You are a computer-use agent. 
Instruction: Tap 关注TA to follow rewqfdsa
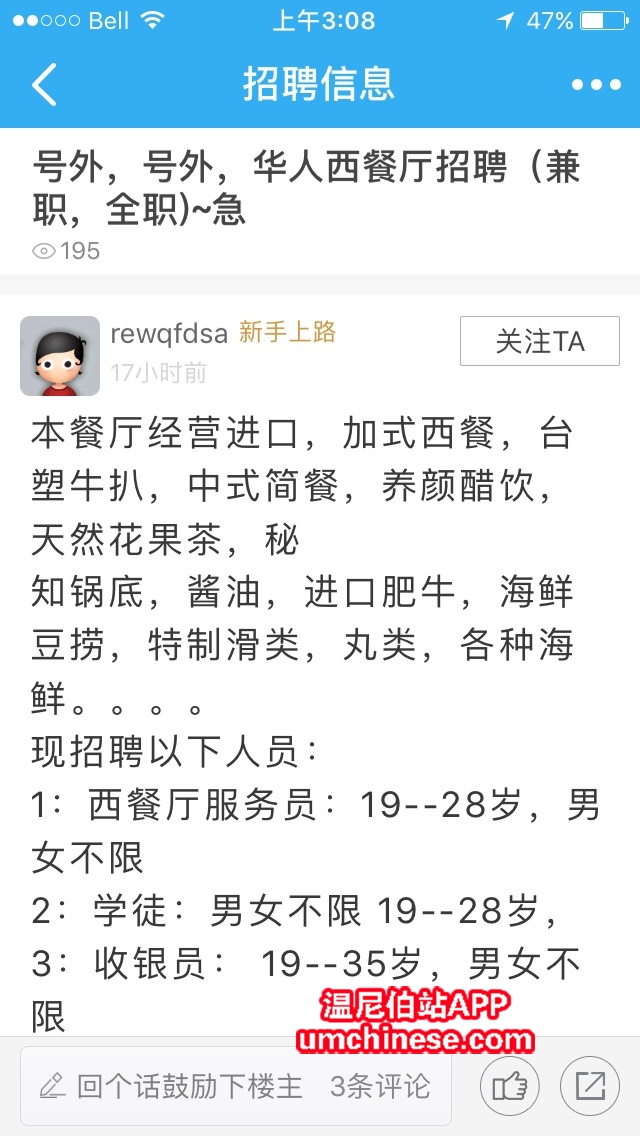click(x=539, y=342)
